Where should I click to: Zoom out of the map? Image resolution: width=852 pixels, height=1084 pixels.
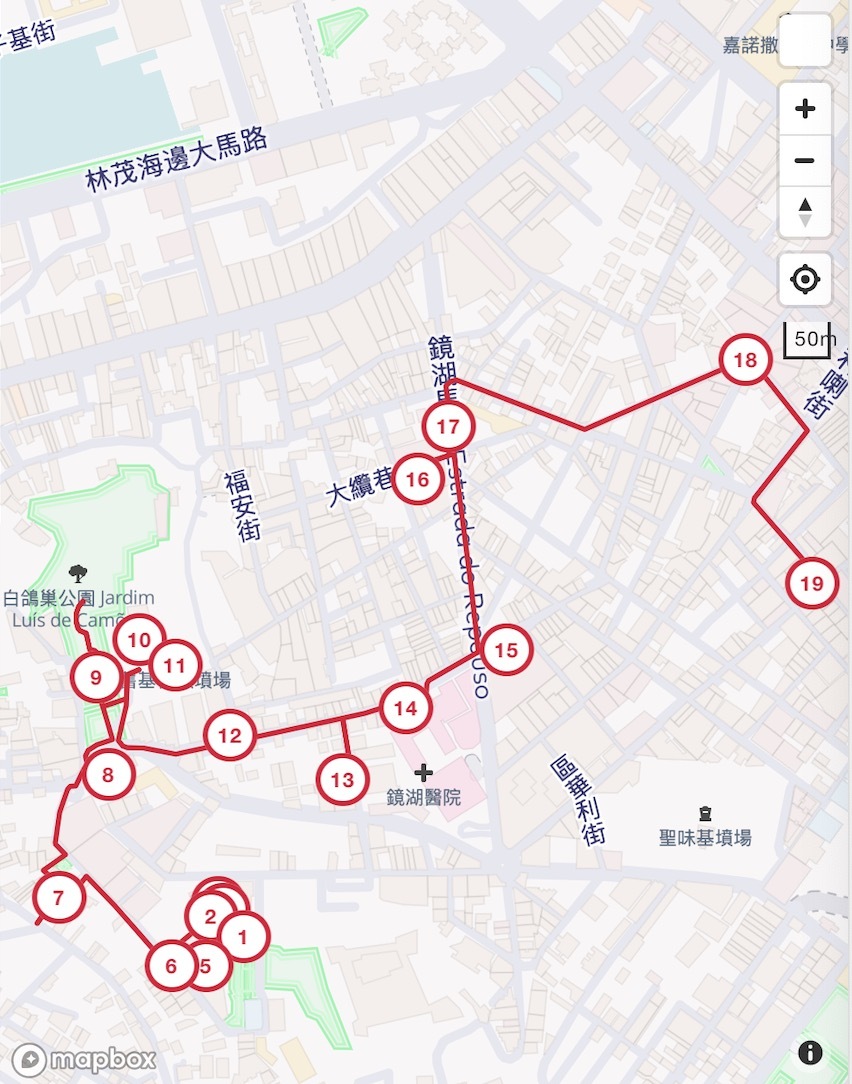[805, 161]
